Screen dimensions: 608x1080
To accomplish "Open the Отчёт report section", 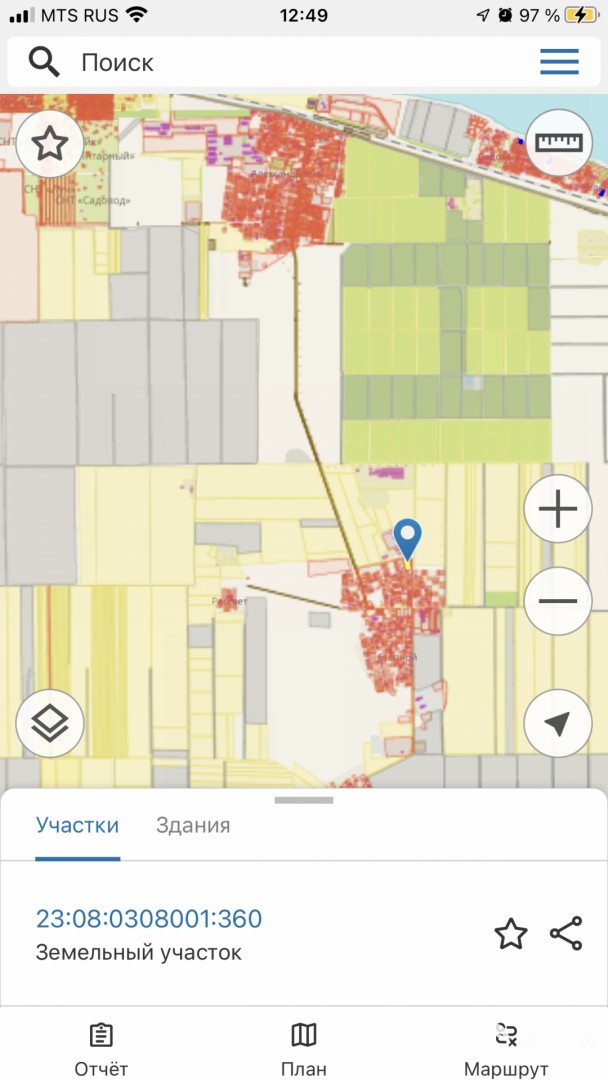I will pos(101,1050).
